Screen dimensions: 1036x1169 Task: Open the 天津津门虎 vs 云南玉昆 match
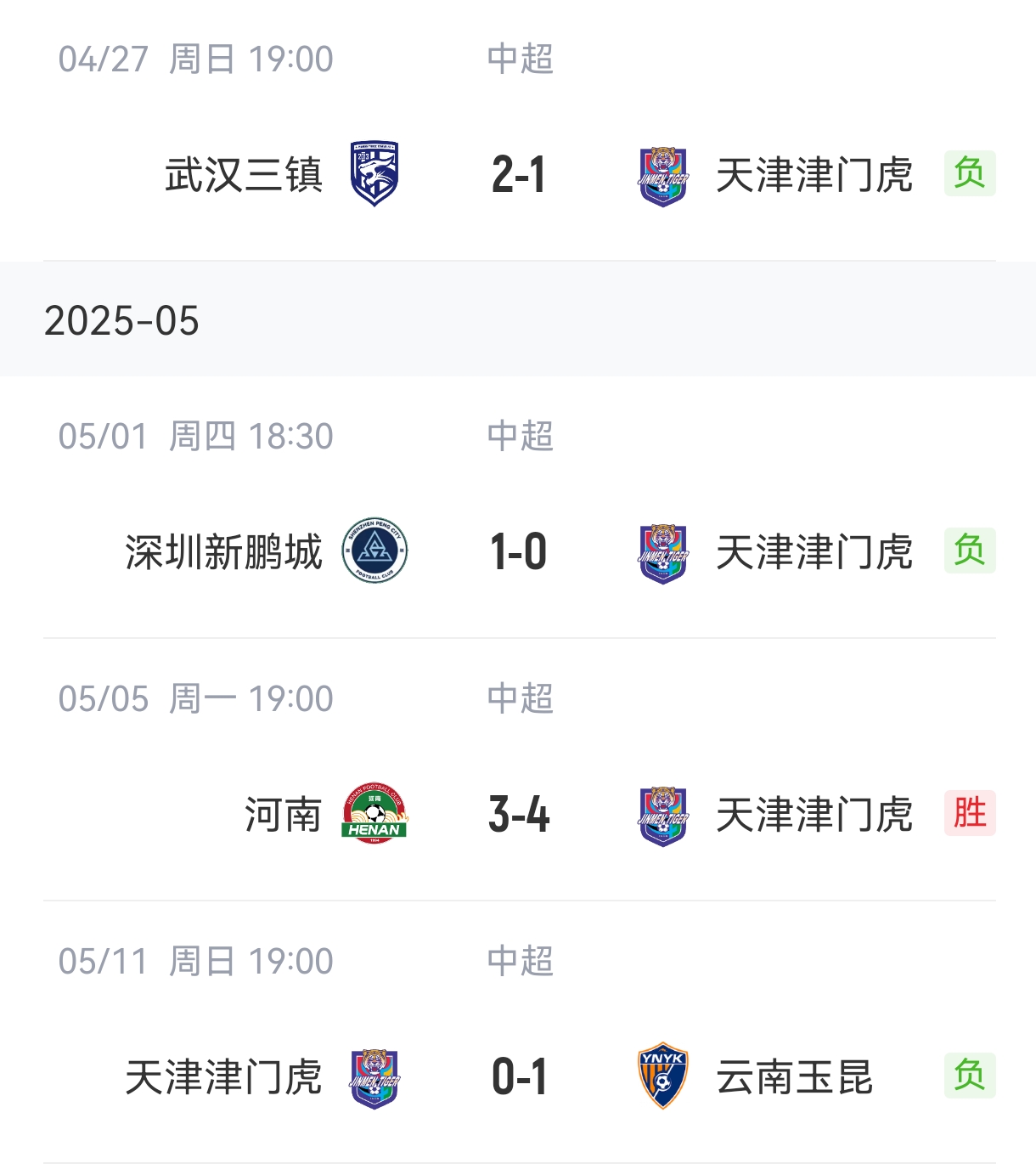click(518, 1077)
